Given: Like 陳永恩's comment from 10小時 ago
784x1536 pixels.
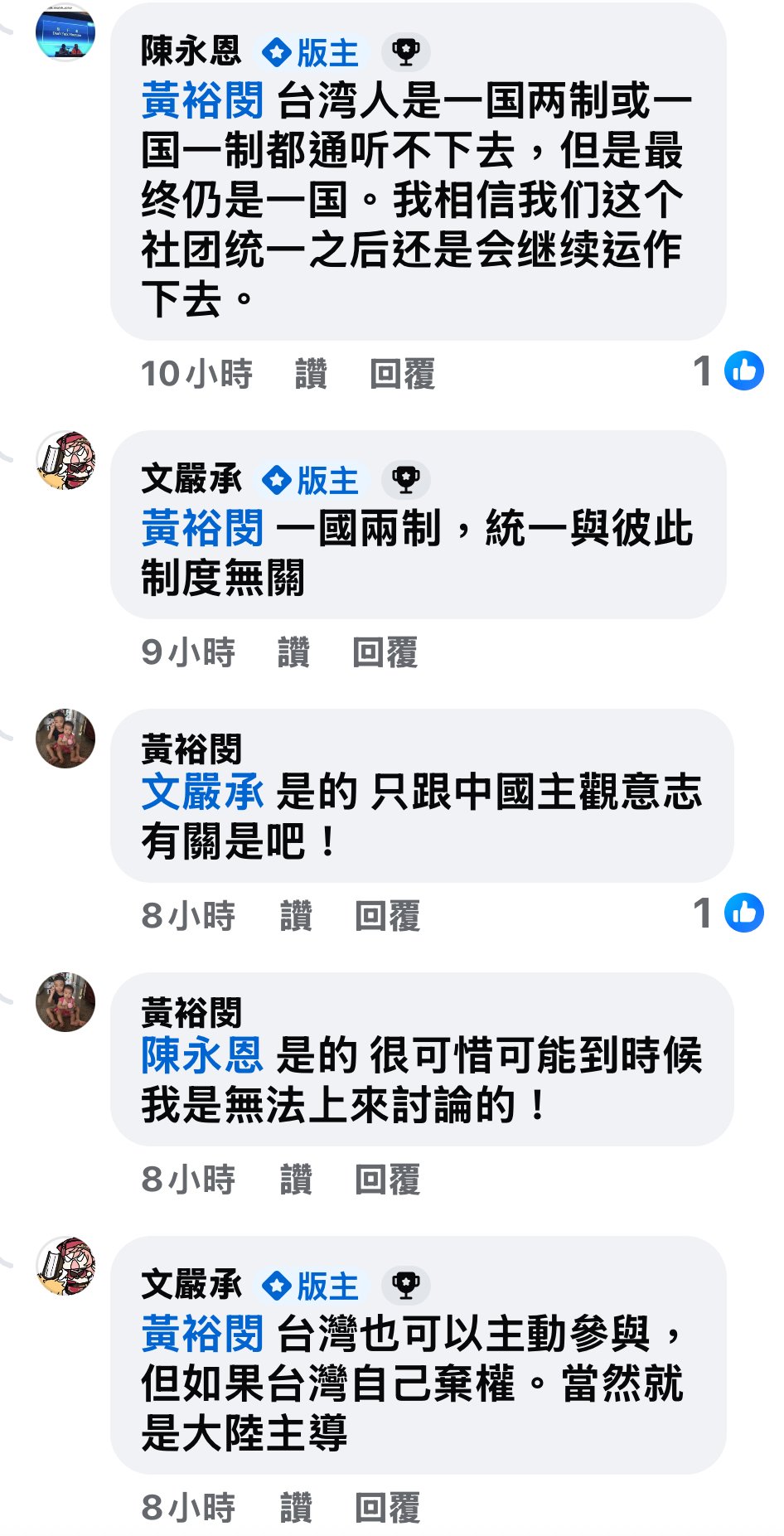Looking at the screenshot, I should click(311, 374).
